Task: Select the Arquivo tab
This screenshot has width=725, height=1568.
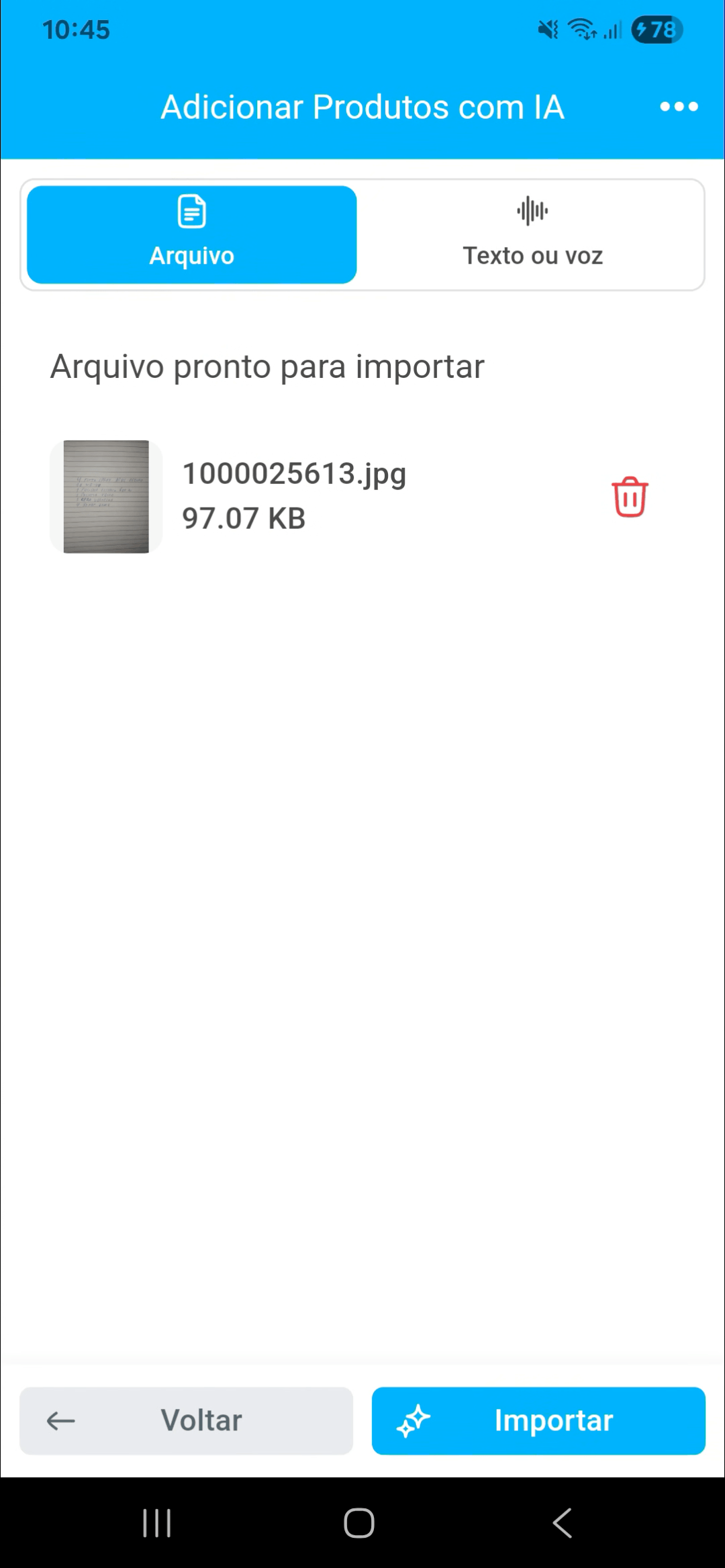Action: click(x=192, y=235)
